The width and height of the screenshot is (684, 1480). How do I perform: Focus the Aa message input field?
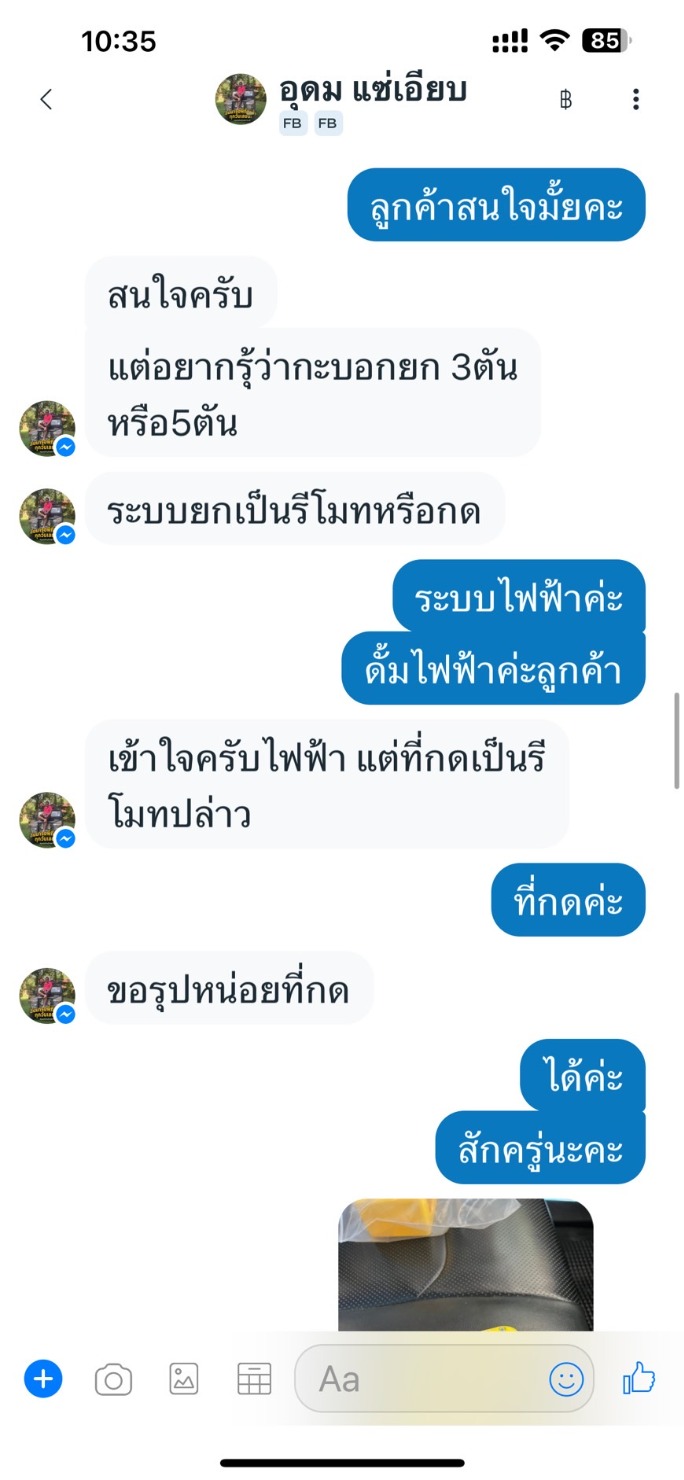pos(420,1380)
